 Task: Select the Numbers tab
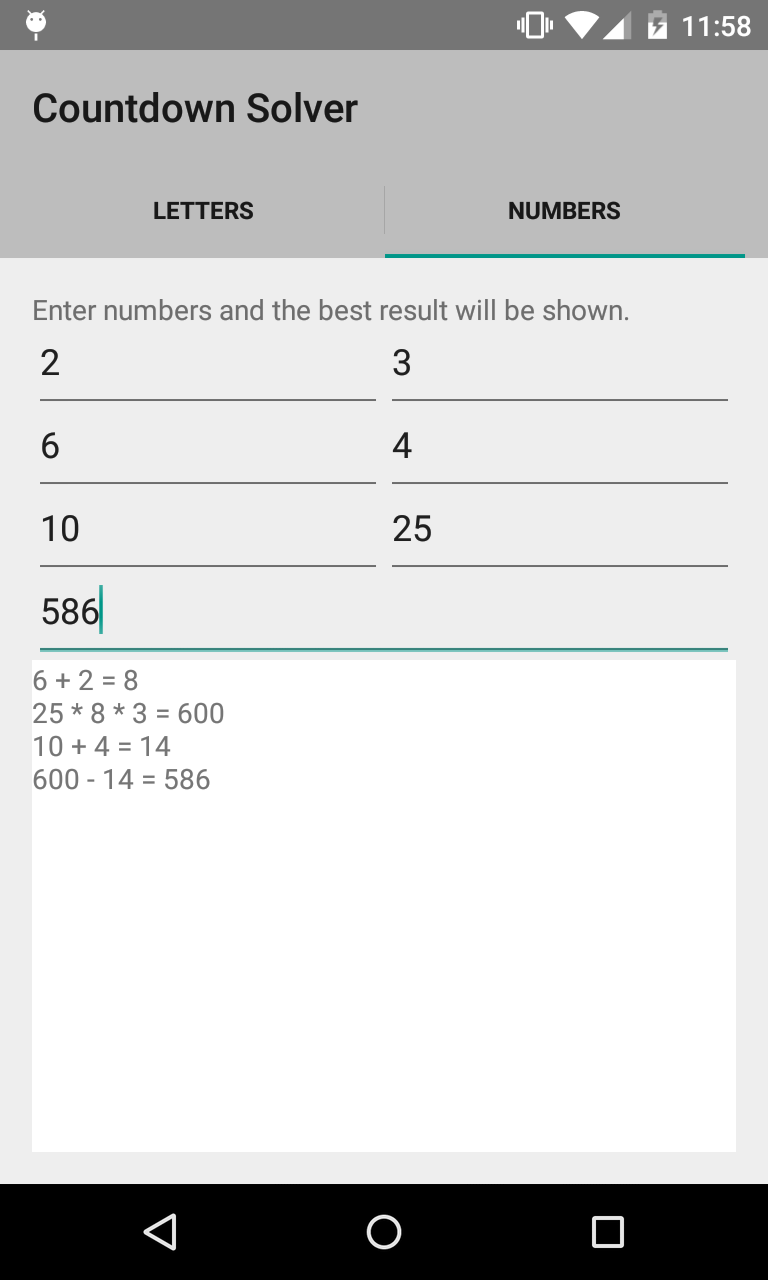point(564,211)
